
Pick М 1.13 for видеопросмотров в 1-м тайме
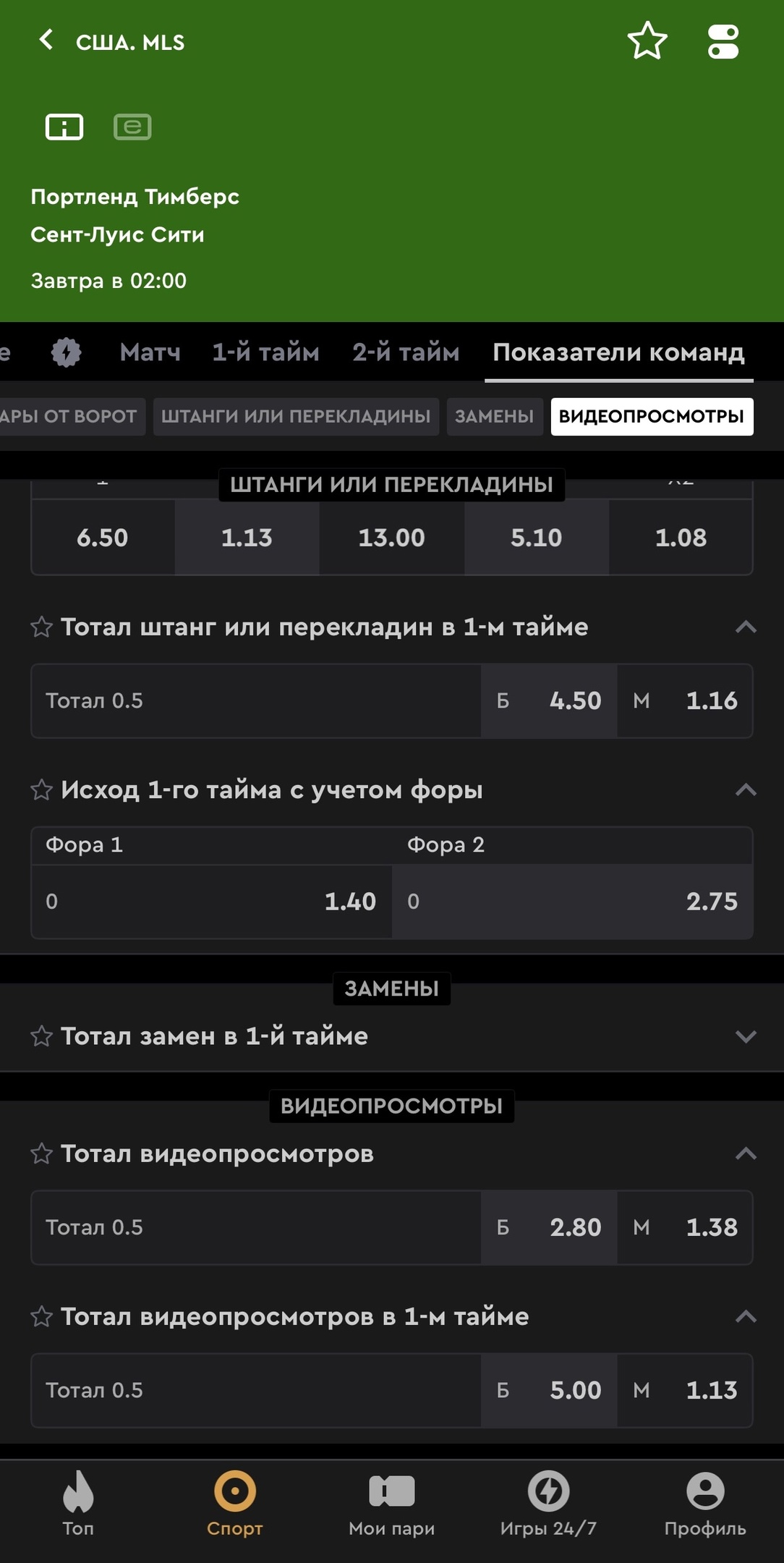[x=685, y=1391]
